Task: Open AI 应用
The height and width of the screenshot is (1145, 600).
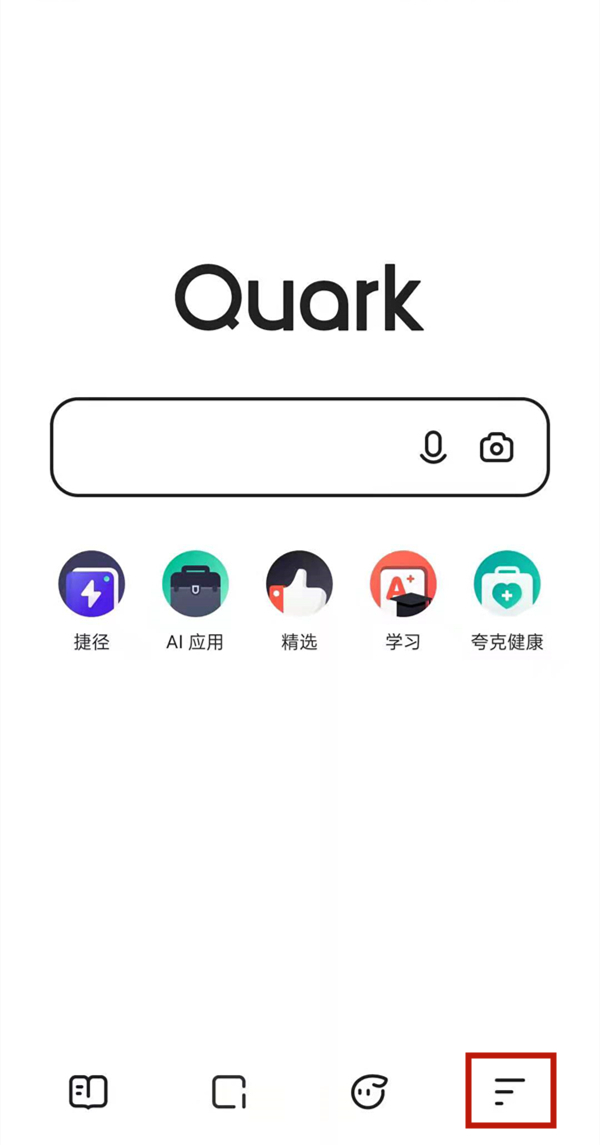Action: tap(195, 585)
